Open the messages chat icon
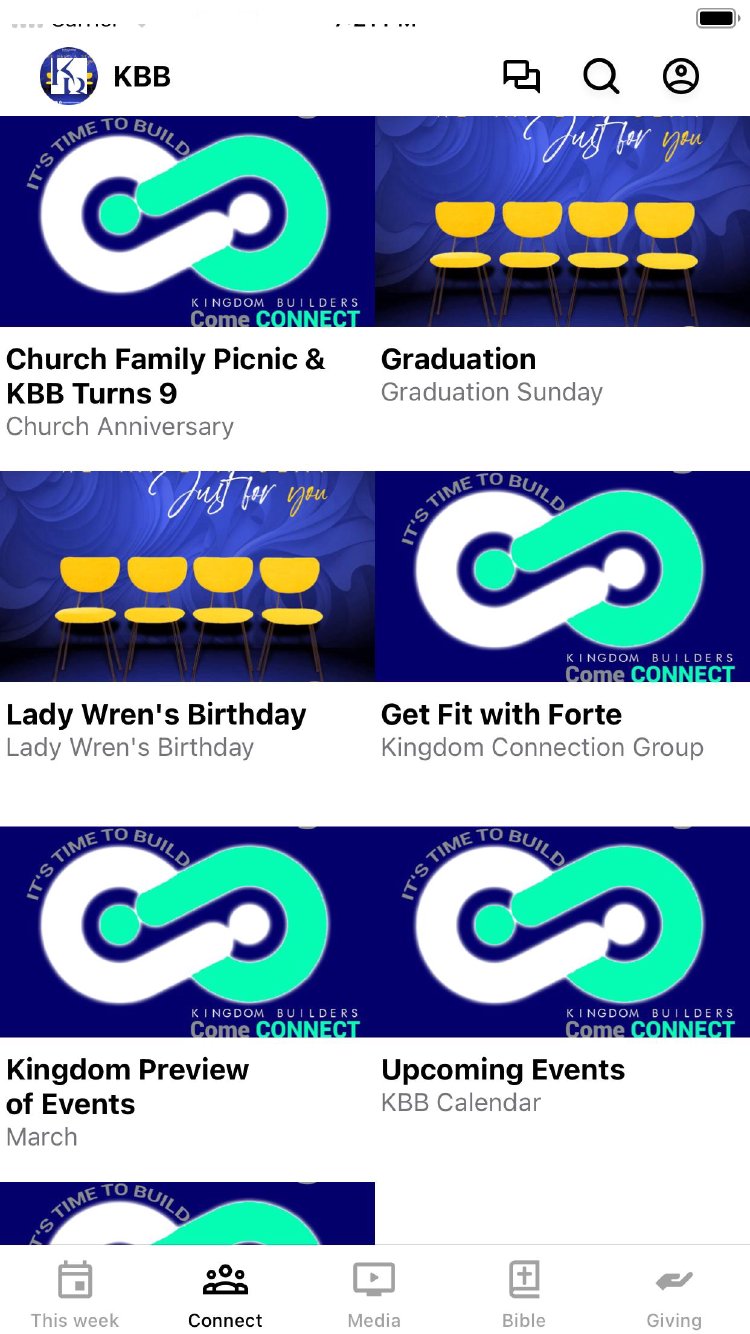Viewport: 750px width, 1334px height. point(521,77)
